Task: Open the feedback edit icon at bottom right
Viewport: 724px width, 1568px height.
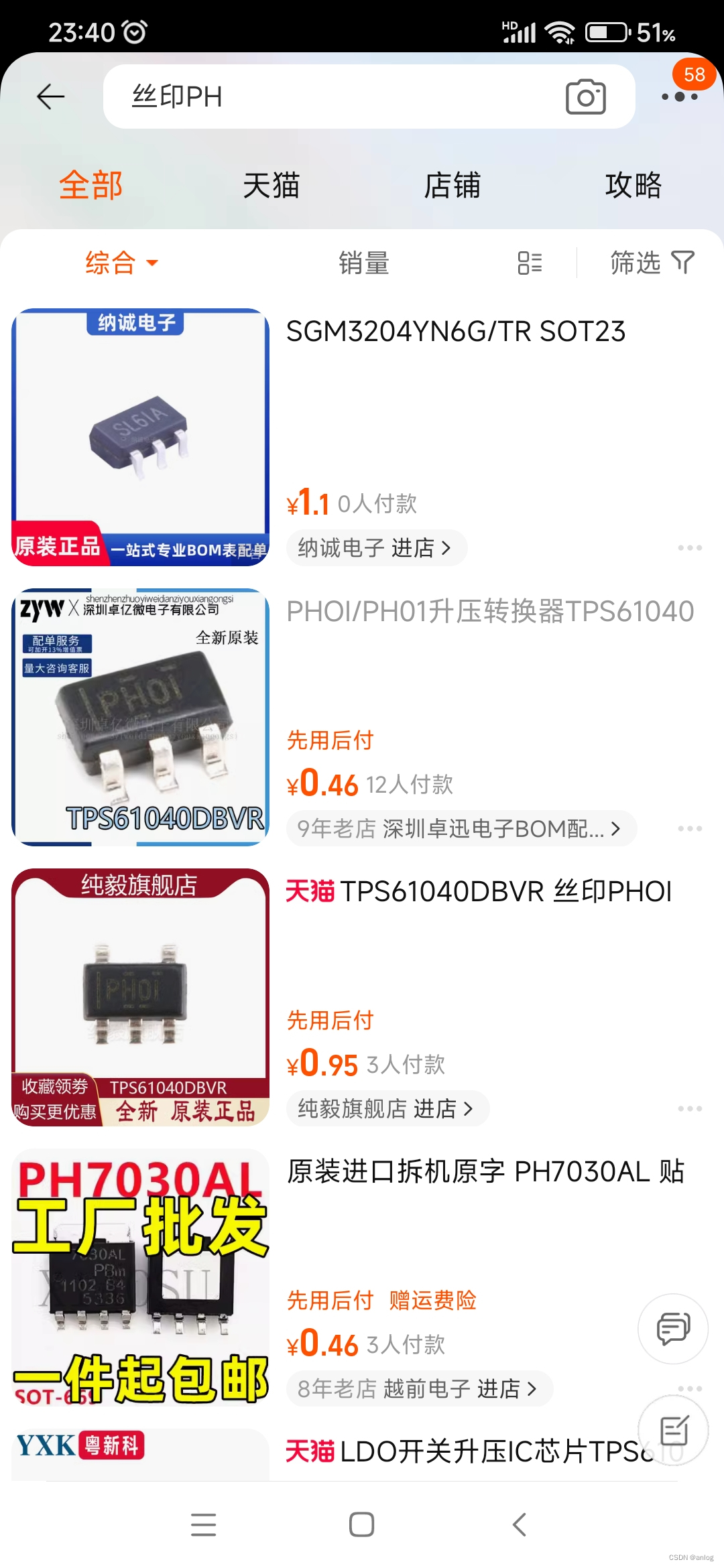Action: click(672, 1429)
